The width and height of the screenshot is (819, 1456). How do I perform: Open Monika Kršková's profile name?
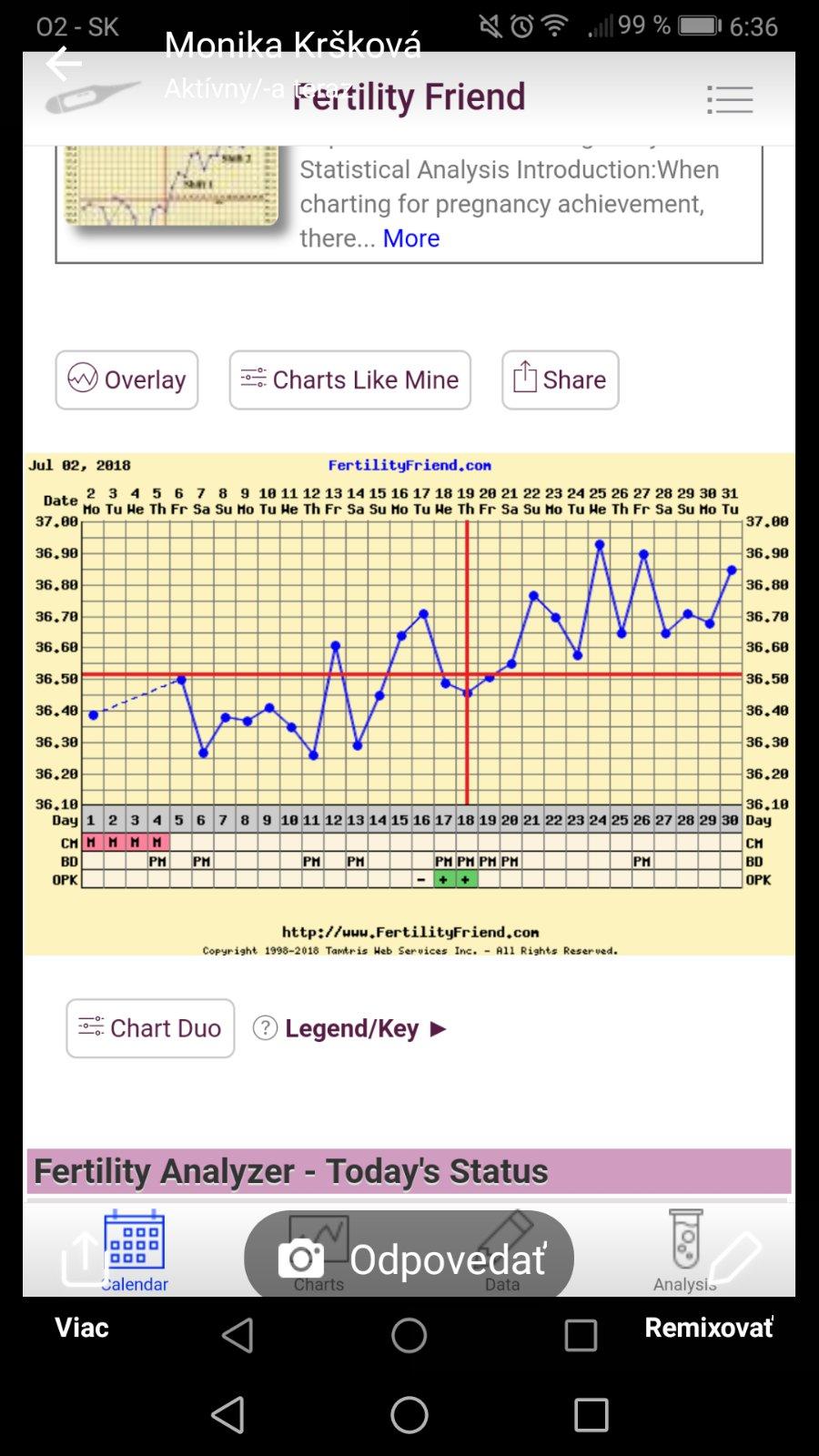292,45
